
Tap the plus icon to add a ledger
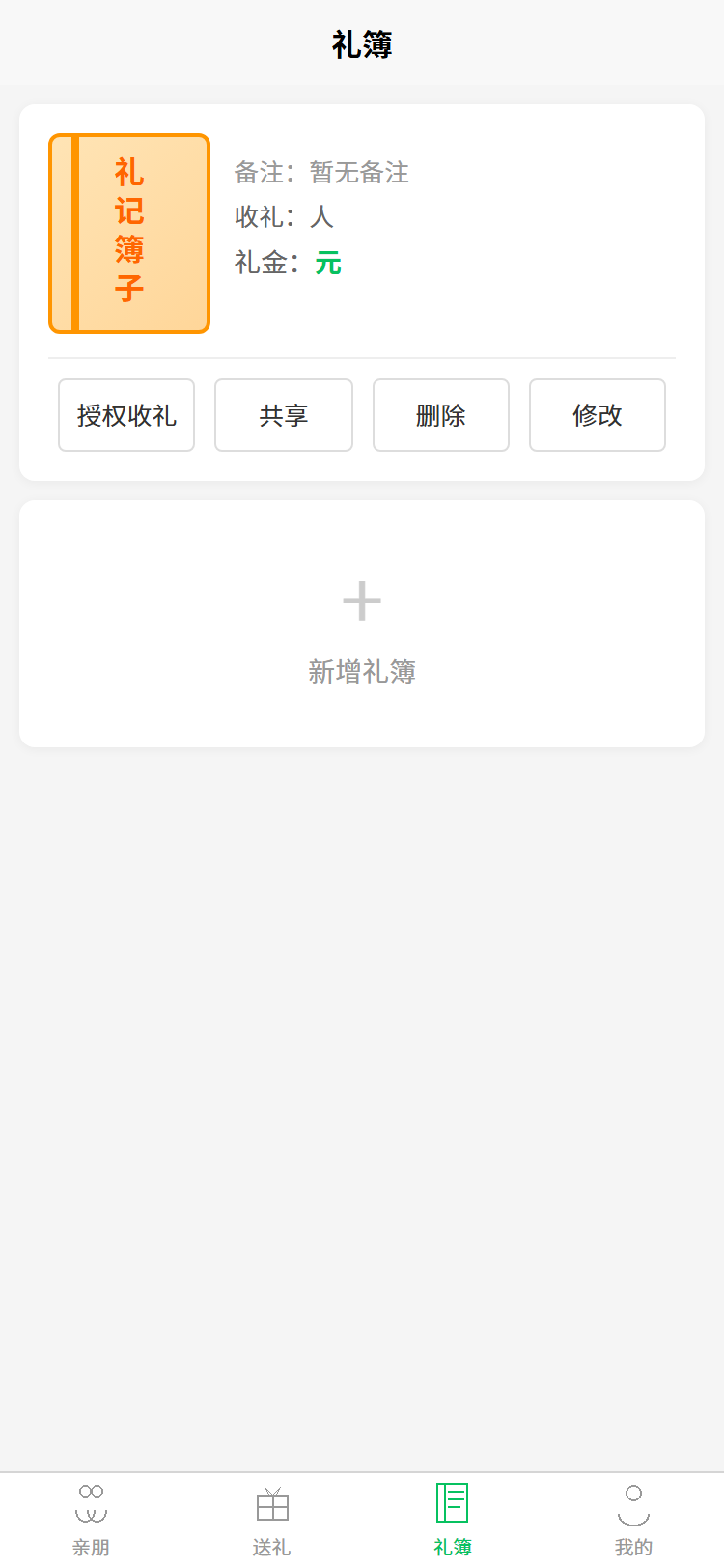click(x=361, y=600)
